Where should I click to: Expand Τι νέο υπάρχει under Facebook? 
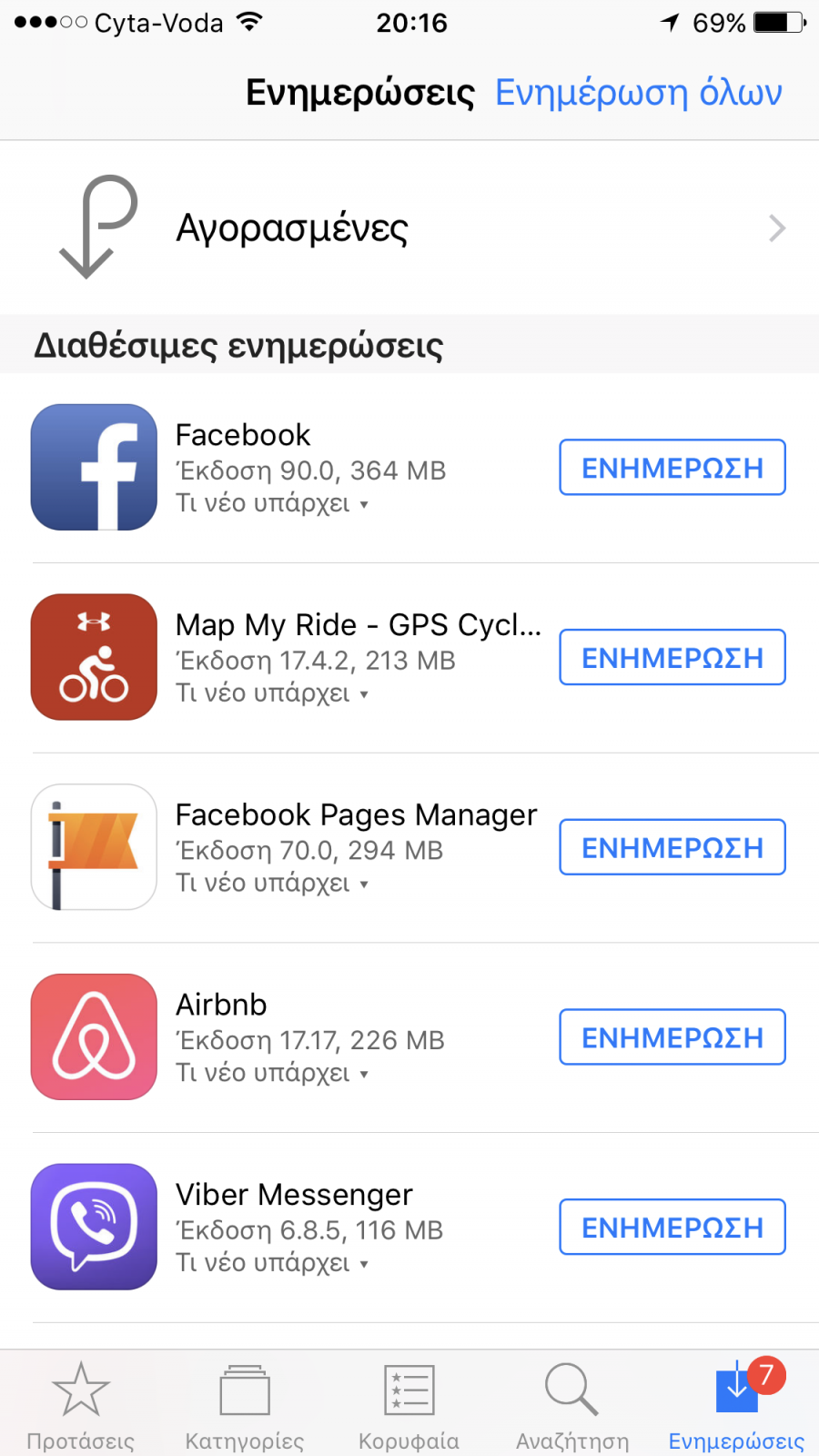272,503
